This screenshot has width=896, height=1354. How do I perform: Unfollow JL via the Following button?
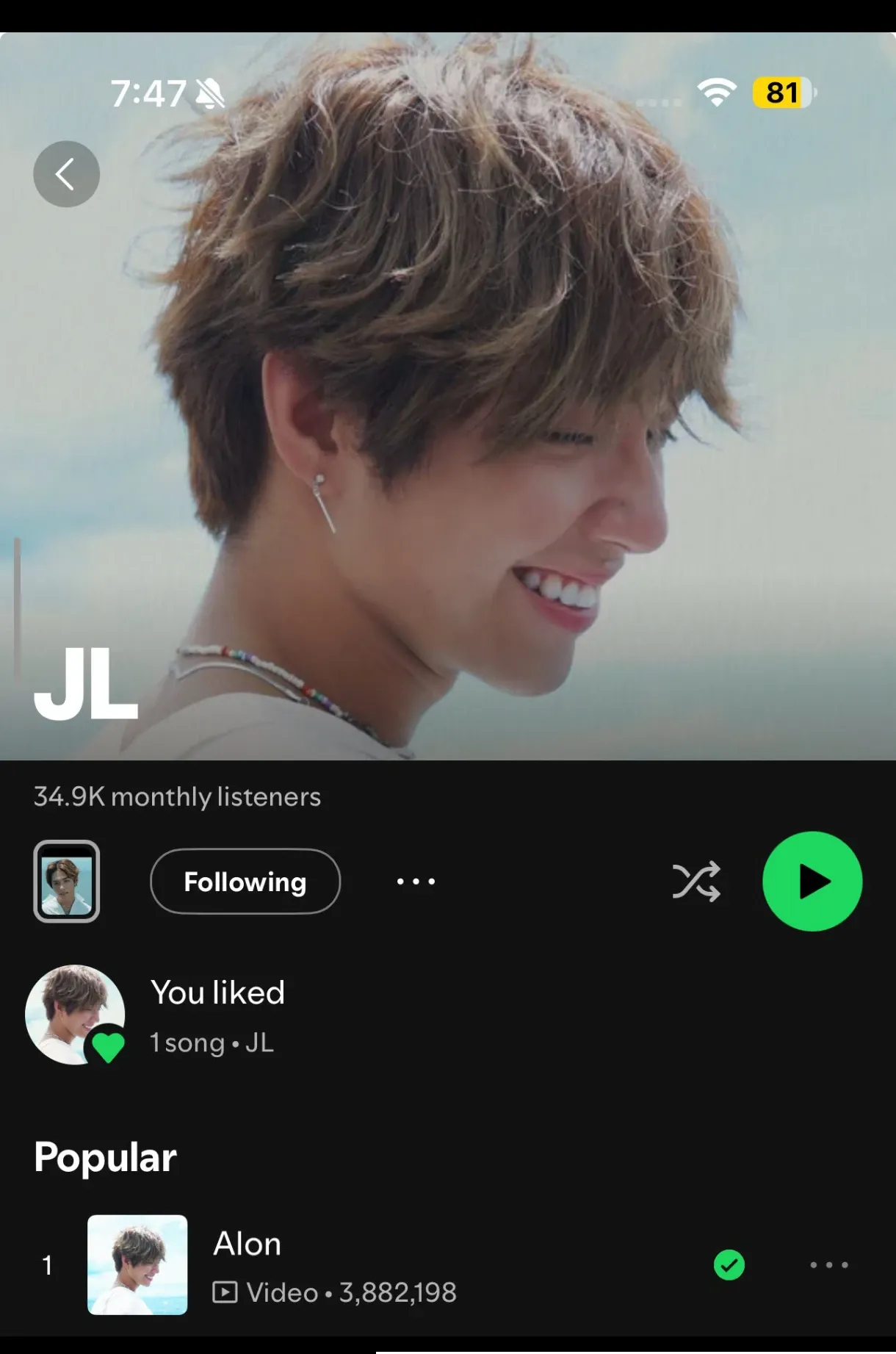[245, 882]
